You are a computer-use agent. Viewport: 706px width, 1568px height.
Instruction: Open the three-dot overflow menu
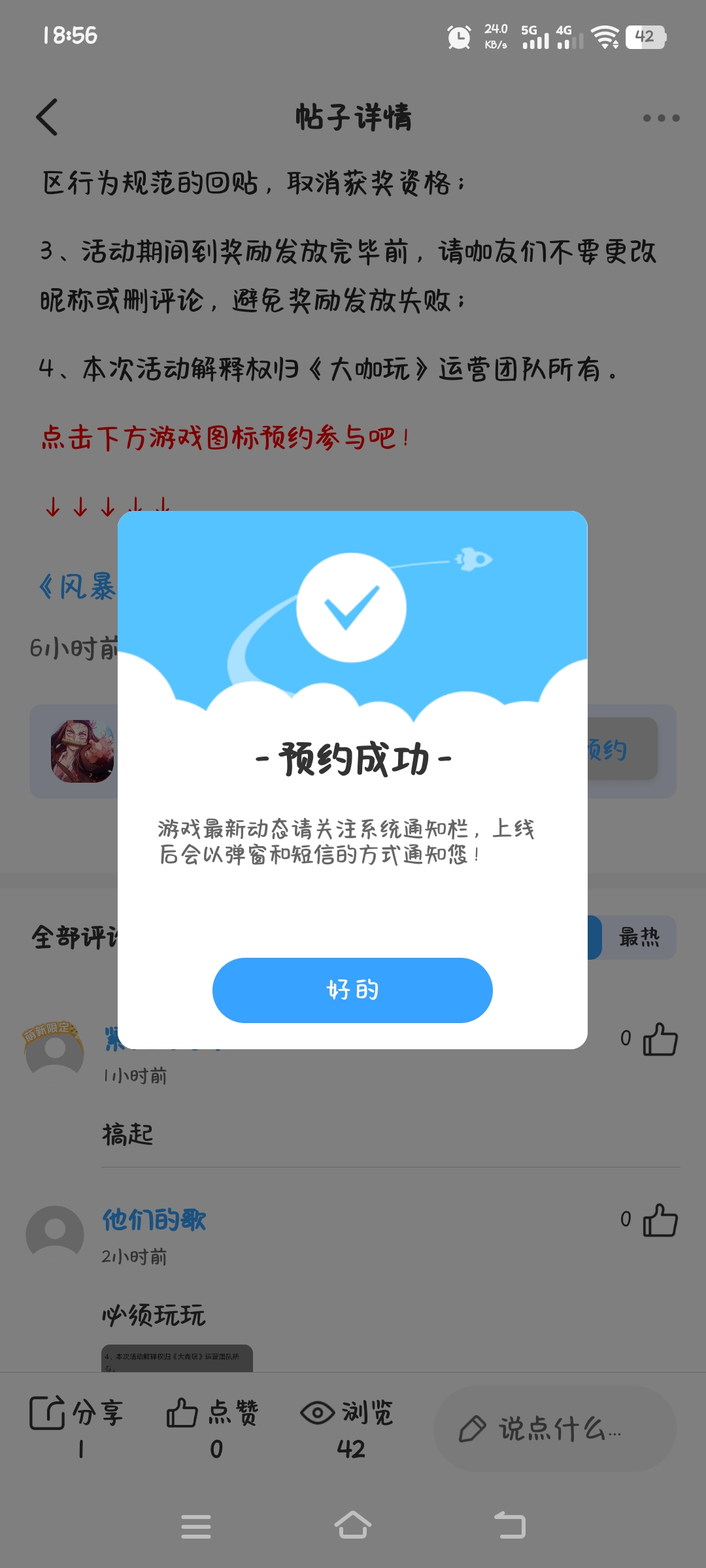pyautogui.click(x=660, y=118)
